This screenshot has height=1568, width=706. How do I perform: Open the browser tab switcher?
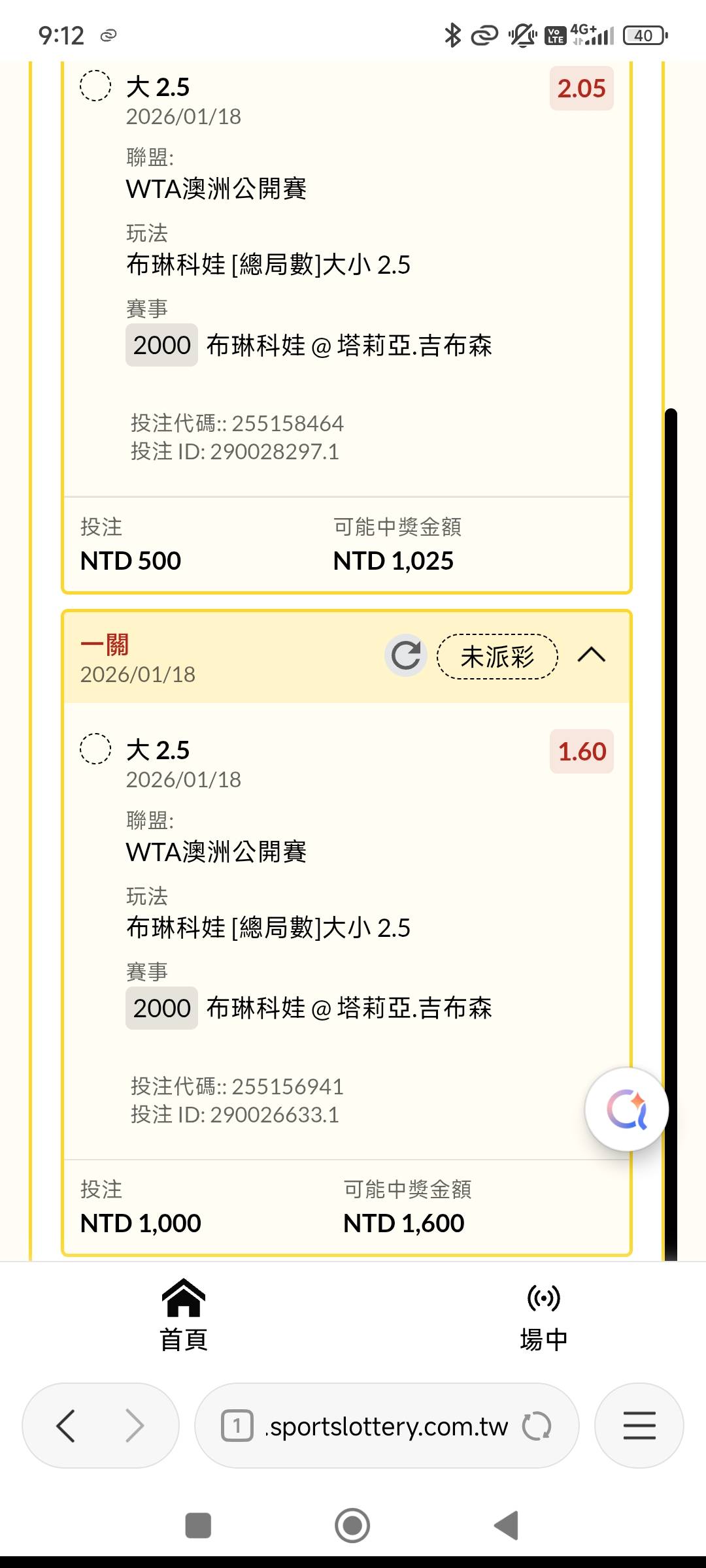tap(237, 1426)
